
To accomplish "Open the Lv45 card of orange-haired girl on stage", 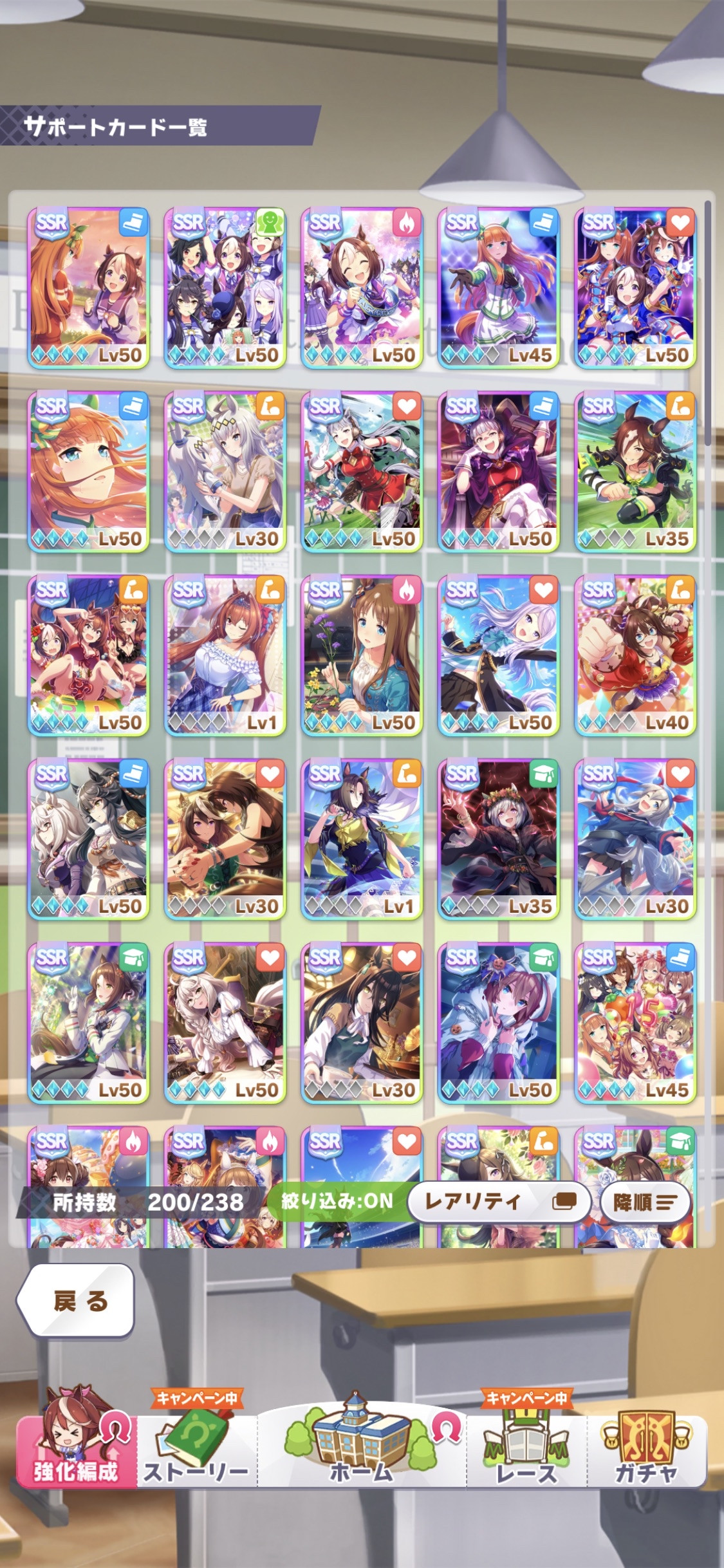I will click(x=498, y=288).
